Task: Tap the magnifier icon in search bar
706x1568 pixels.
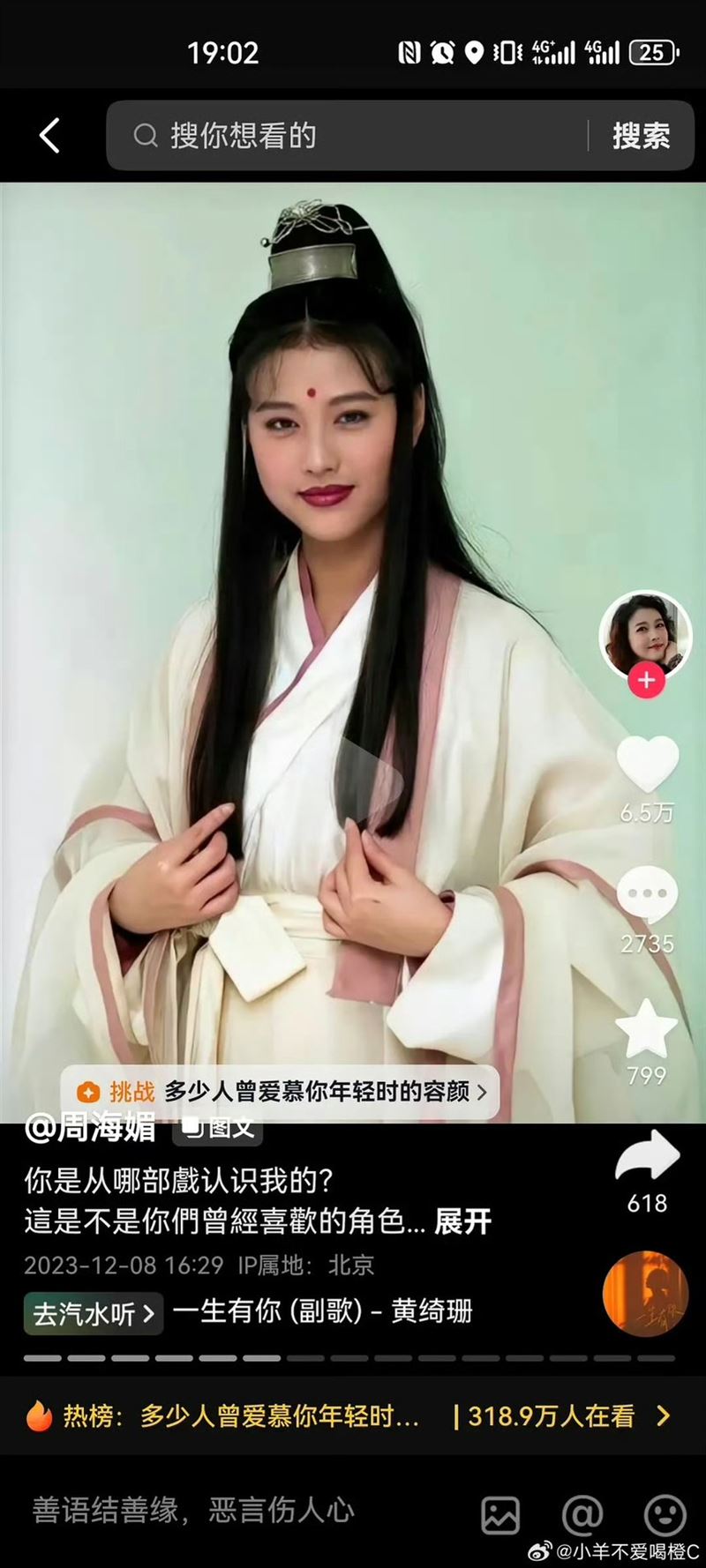Action: click(144, 134)
